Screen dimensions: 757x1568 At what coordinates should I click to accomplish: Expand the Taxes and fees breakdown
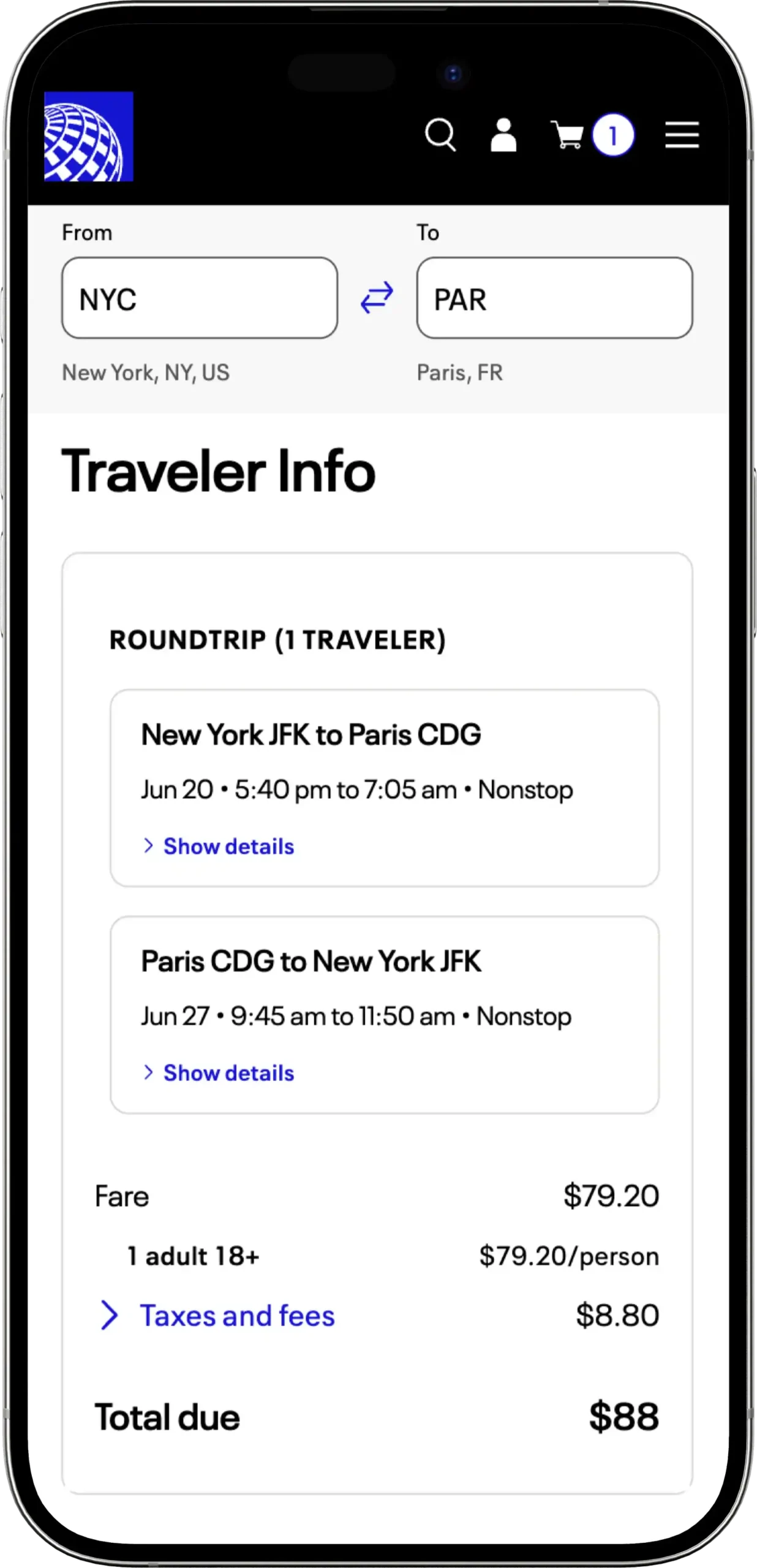(236, 1315)
